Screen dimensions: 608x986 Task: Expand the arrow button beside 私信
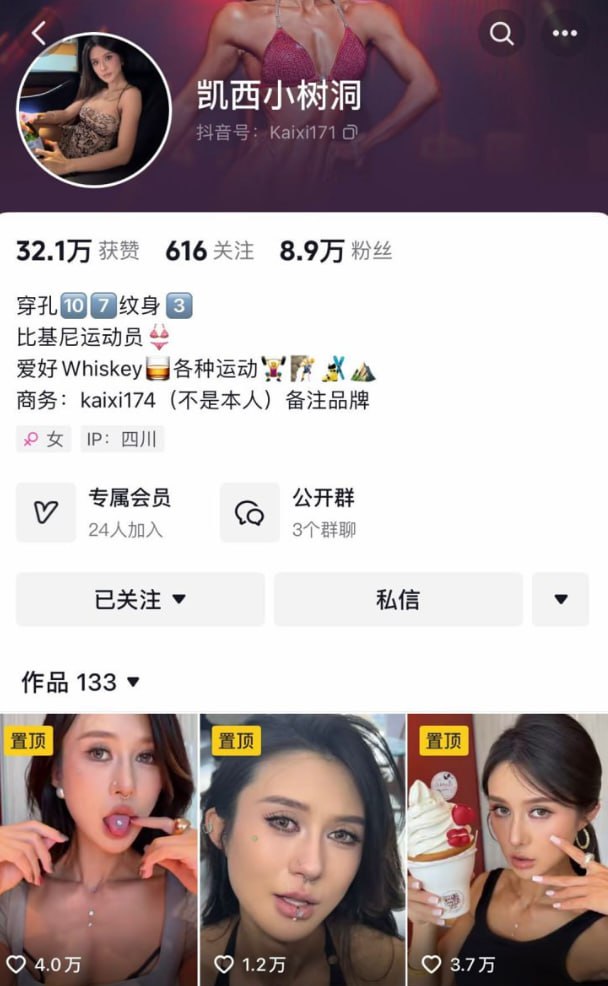560,600
